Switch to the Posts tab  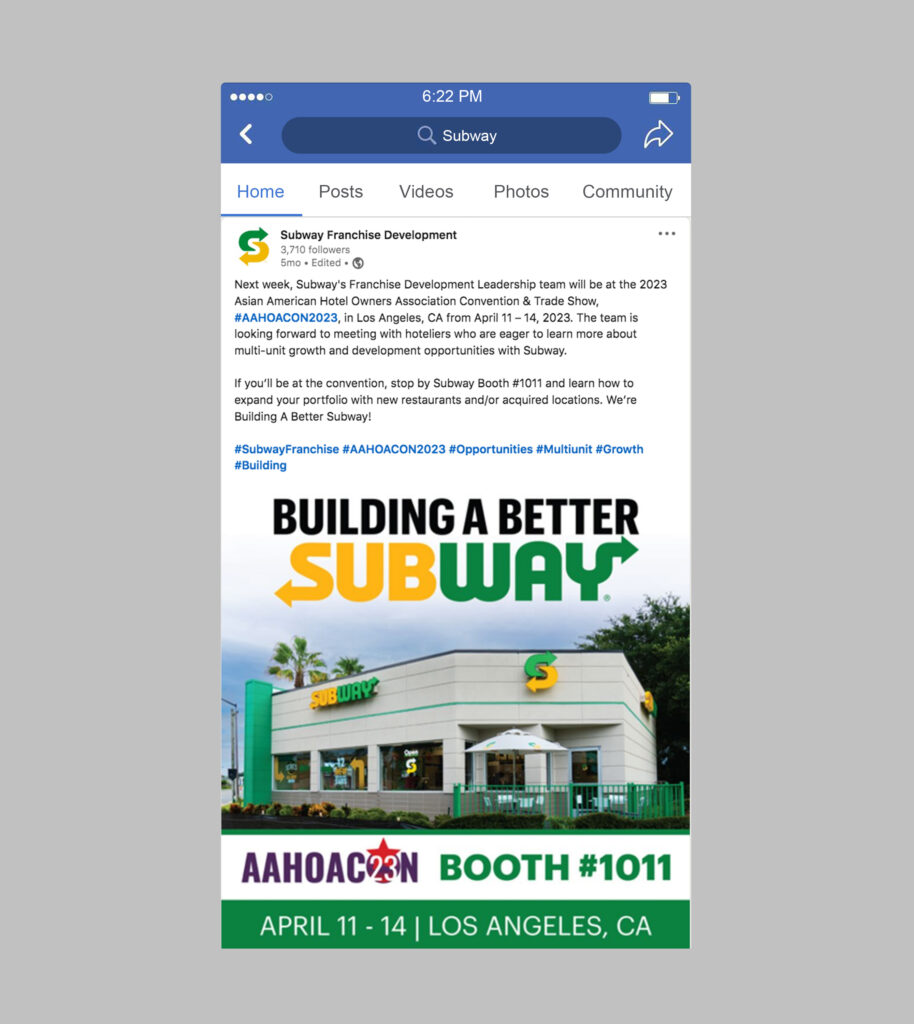tap(340, 191)
